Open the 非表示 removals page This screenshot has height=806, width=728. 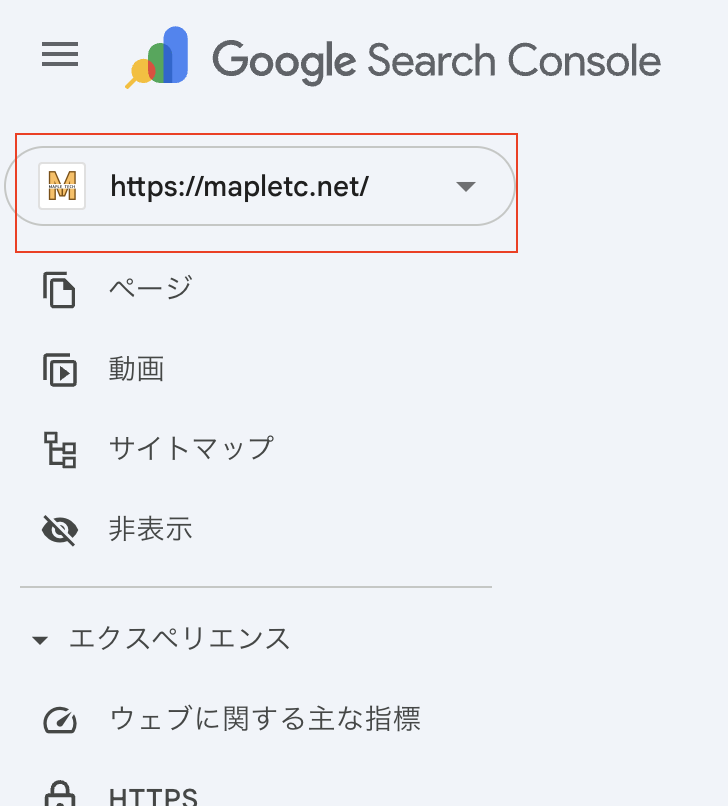[x=150, y=529]
